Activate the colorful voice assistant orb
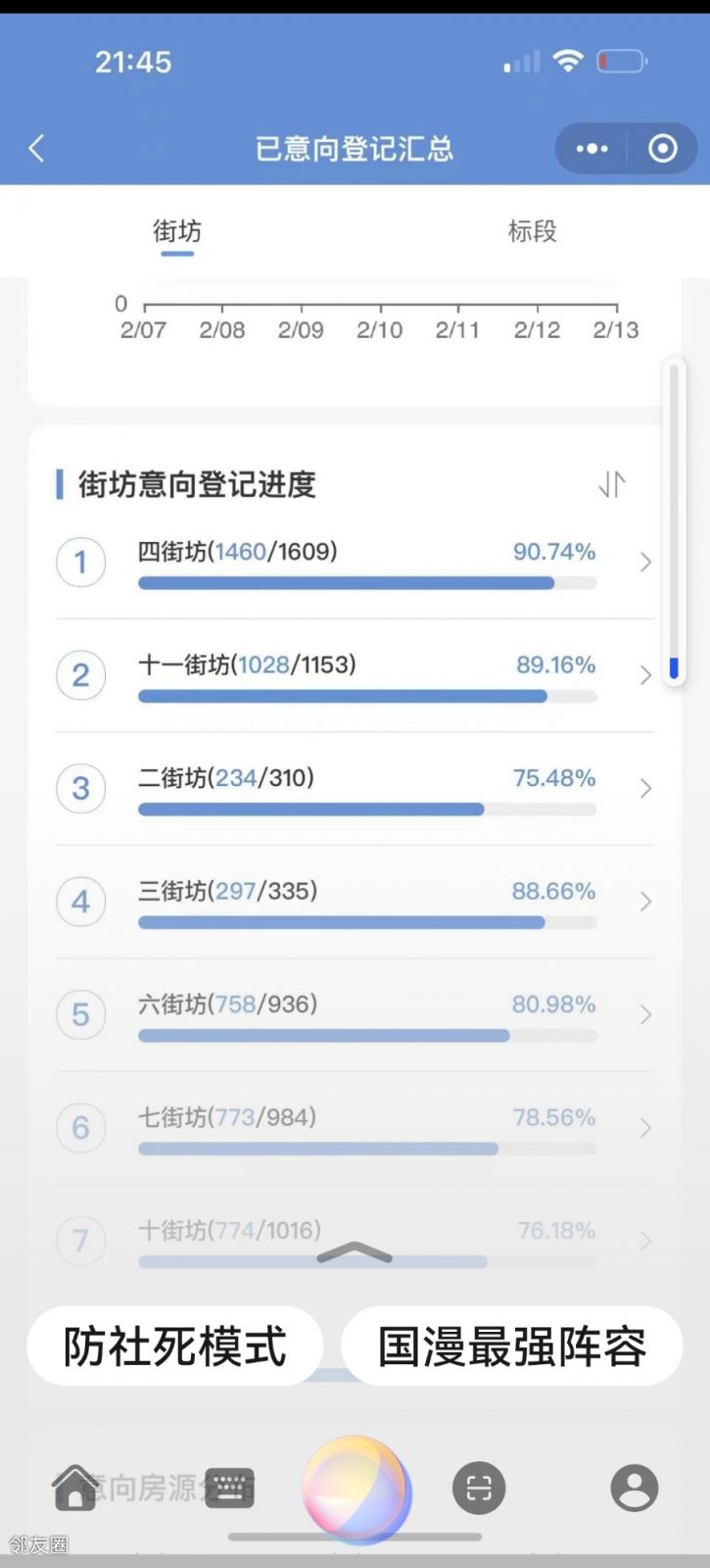Screen dimensions: 710x1568 click(x=357, y=1490)
